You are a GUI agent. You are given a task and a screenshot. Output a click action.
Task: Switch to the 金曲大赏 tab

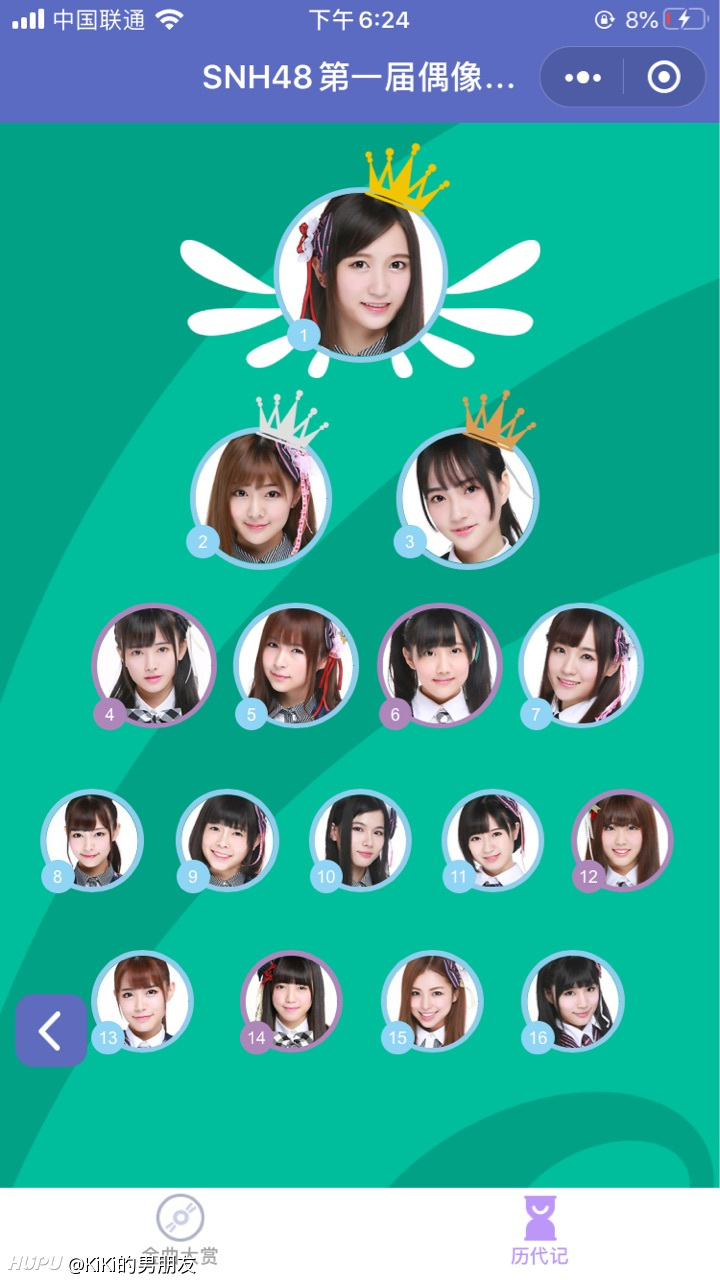coord(180,1228)
